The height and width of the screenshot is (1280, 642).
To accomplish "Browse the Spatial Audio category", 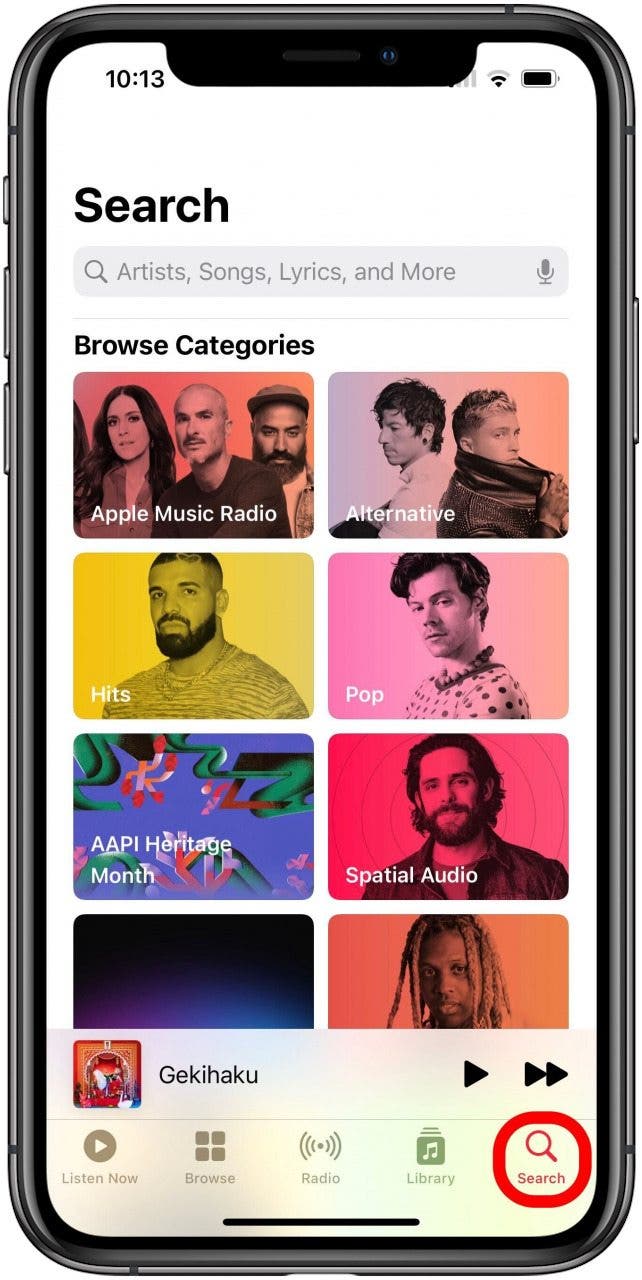I will (x=448, y=816).
